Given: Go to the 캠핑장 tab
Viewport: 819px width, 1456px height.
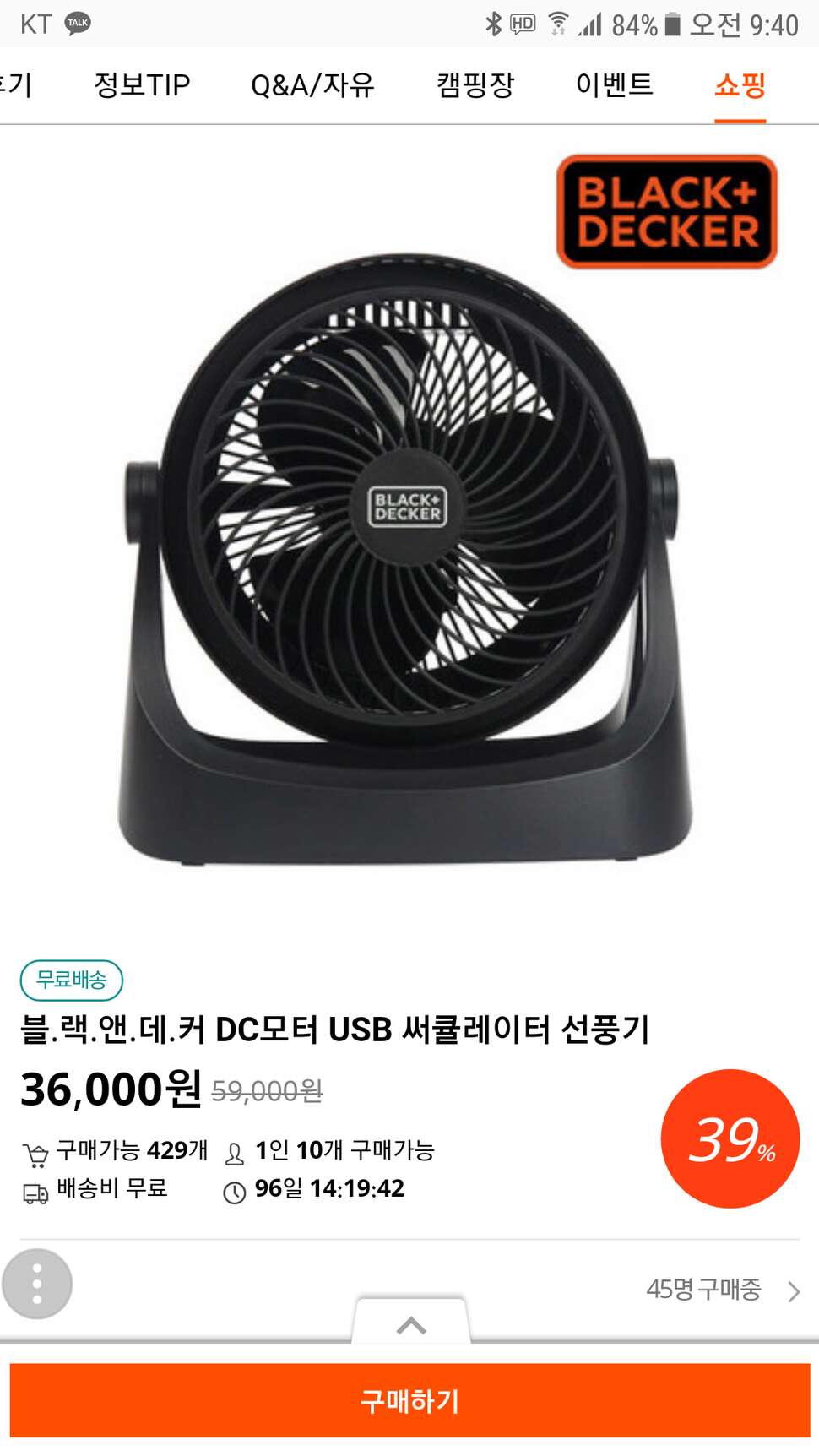Looking at the screenshot, I should (475, 84).
